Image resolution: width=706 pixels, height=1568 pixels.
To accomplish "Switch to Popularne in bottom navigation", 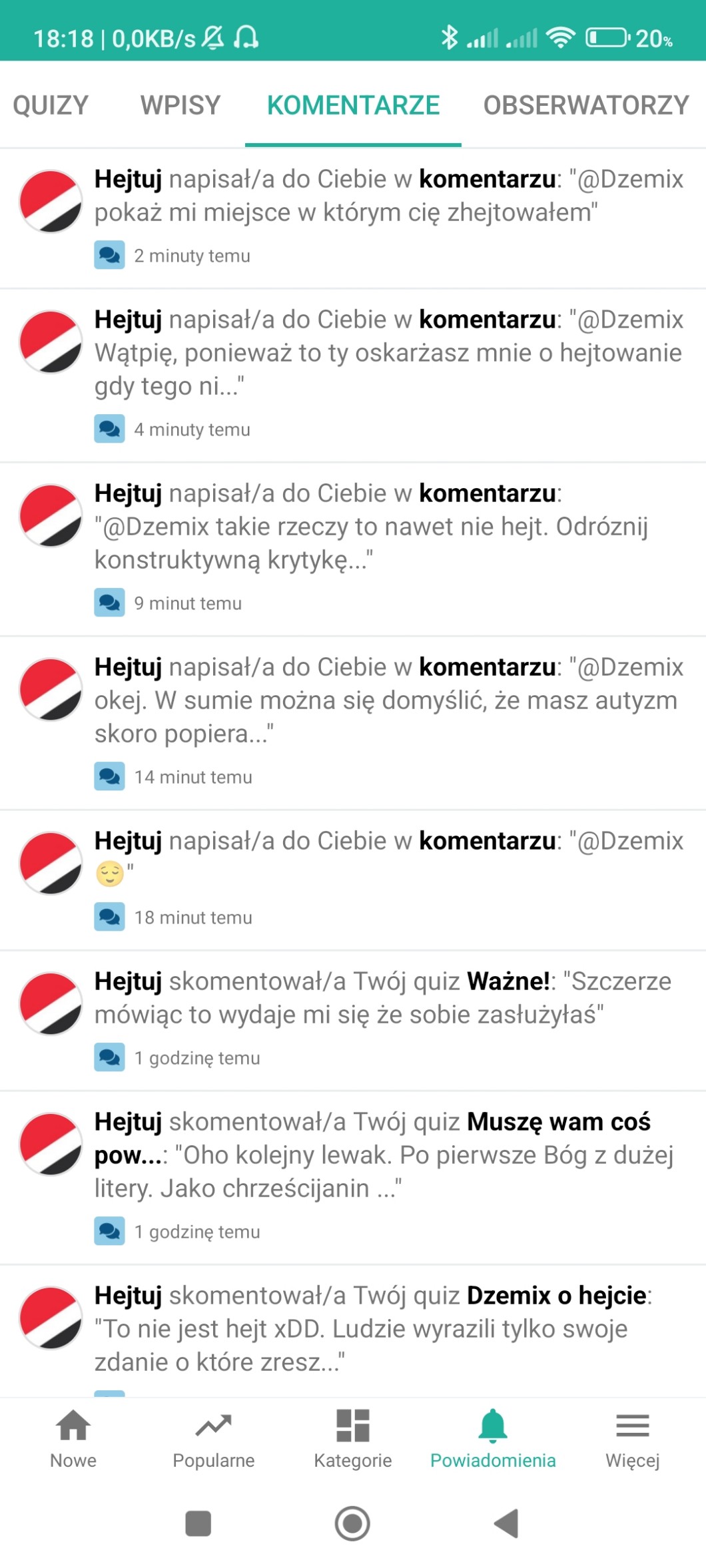I will click(213, 1438).
